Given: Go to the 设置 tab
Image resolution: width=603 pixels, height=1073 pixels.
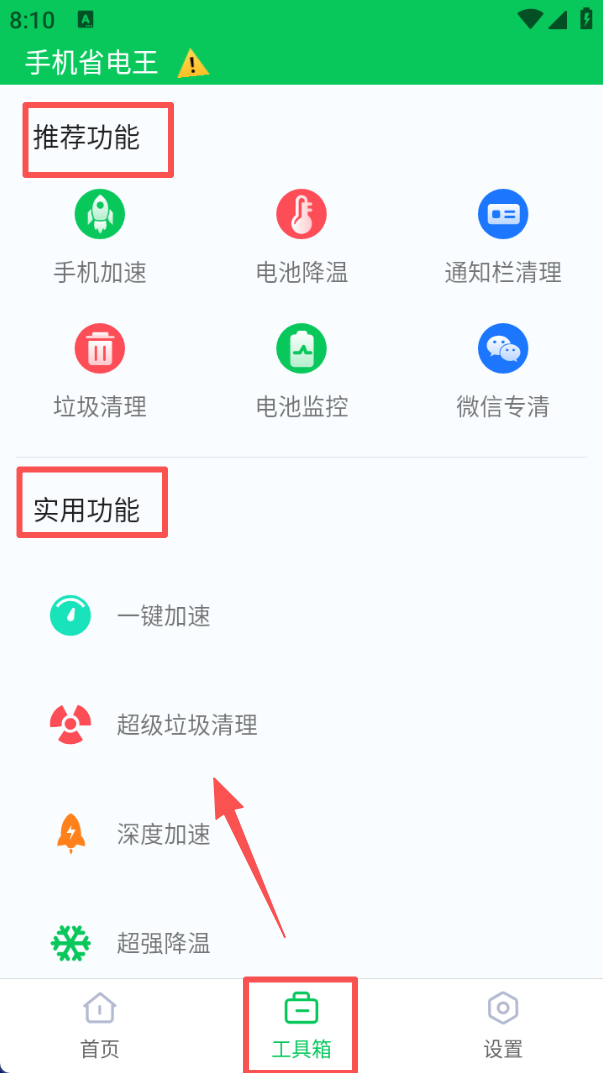Looking at the screenshot, I should (502, 1024).
